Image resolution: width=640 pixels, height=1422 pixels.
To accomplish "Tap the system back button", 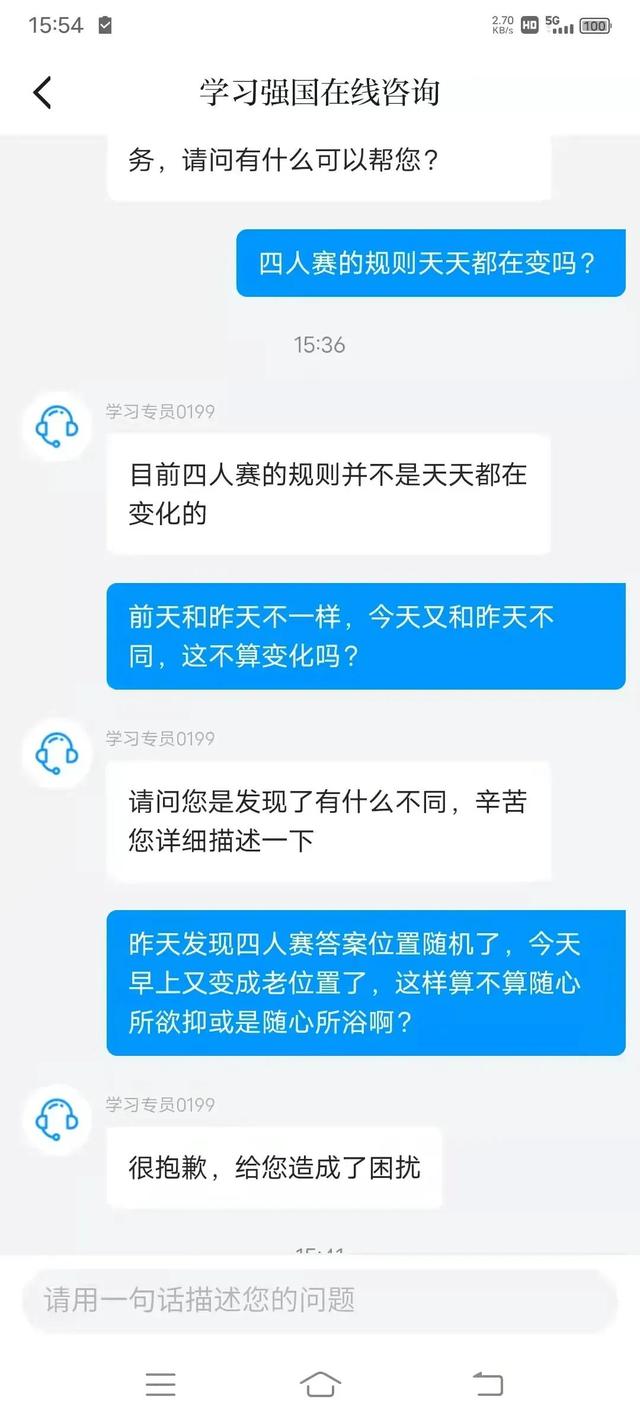I will click(x=487, y=1384).
